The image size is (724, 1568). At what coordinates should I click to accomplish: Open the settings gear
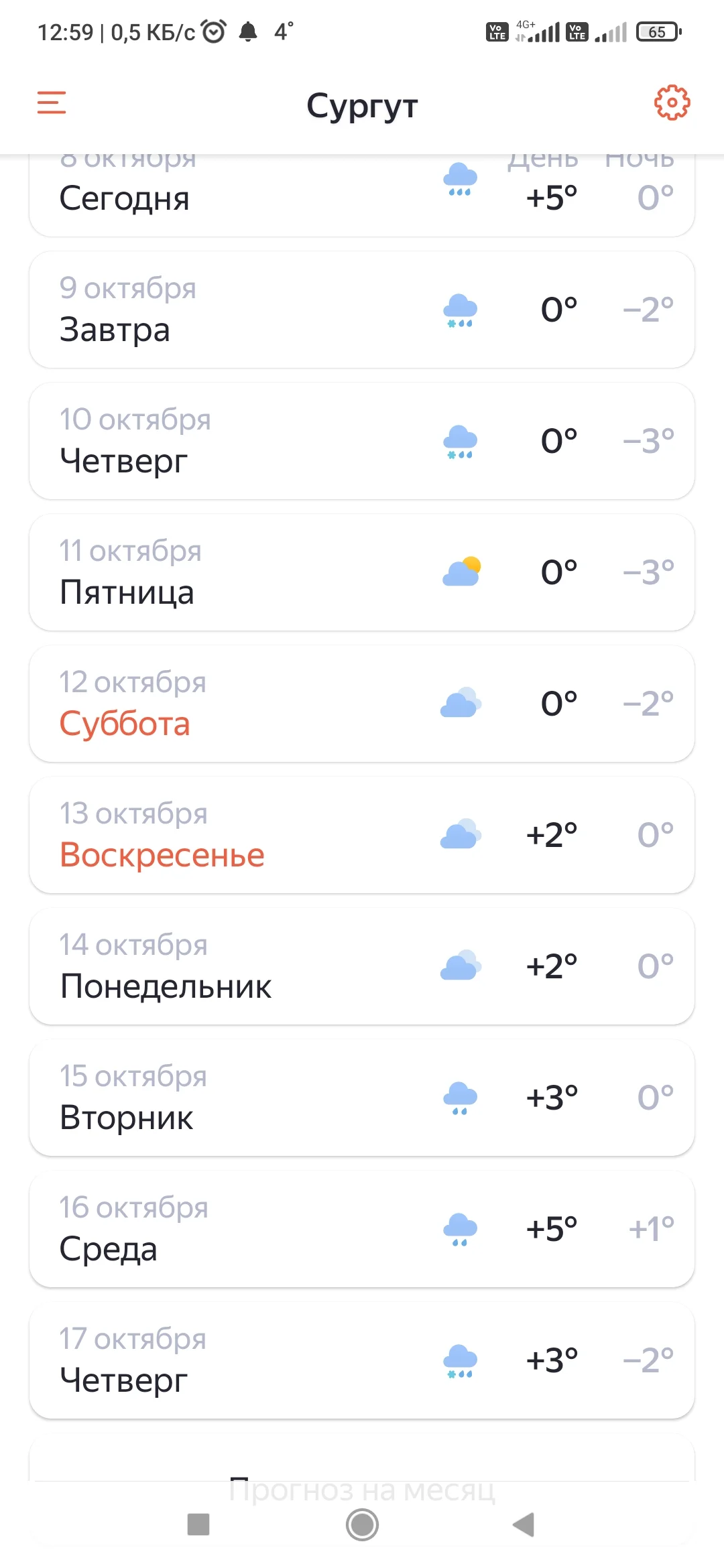672,103
